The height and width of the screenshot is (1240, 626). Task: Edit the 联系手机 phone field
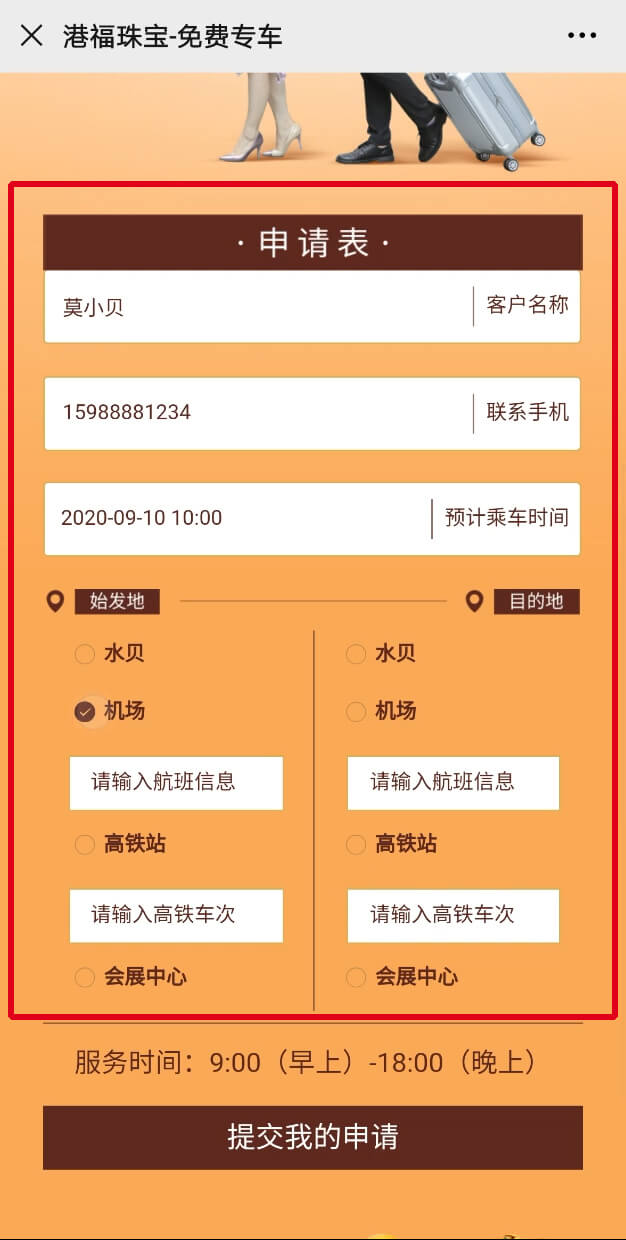pos(256,413)
